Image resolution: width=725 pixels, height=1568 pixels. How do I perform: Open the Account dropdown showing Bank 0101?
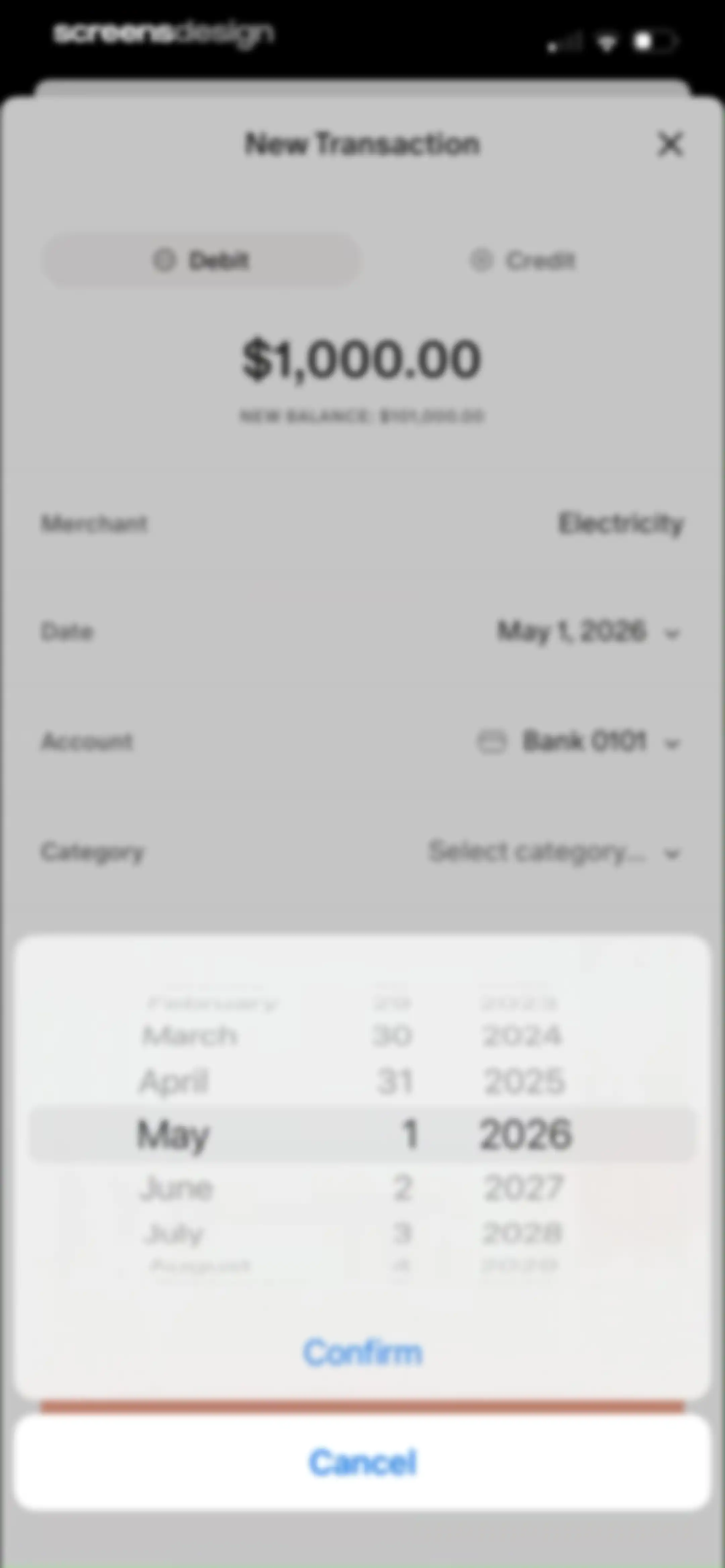pos(578,742)
